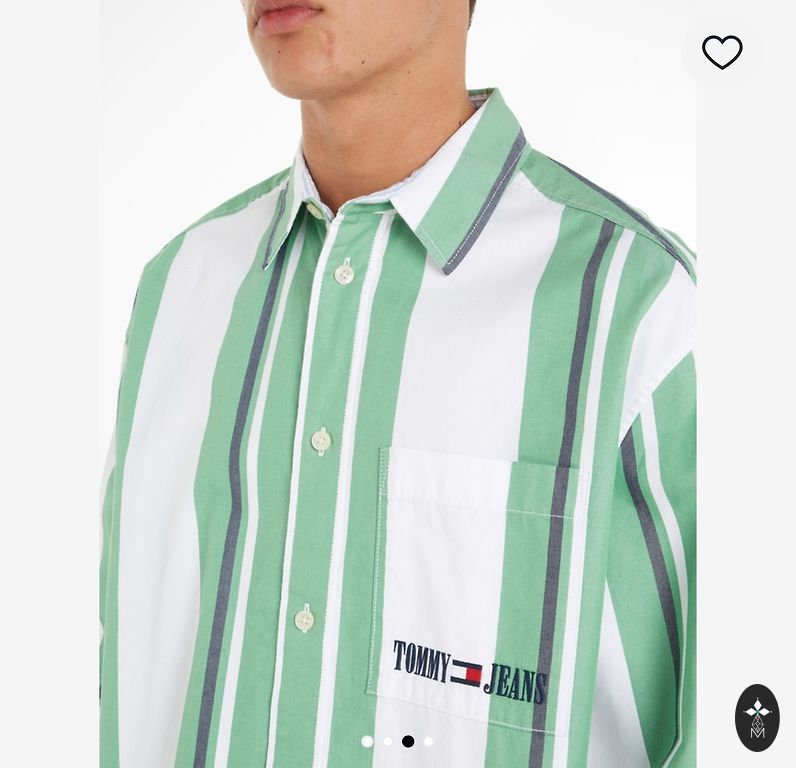Select the second image indicator dot

click(388, 741)
